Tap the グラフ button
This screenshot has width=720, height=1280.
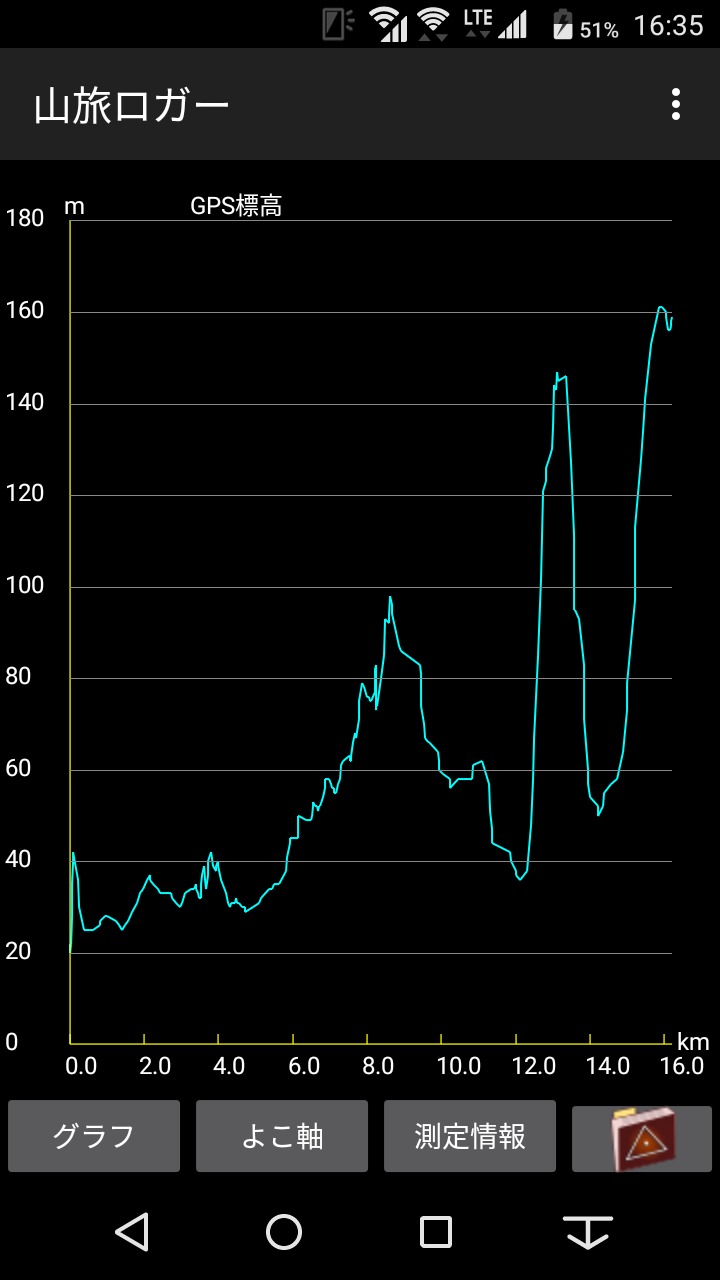pos(94,1136)
